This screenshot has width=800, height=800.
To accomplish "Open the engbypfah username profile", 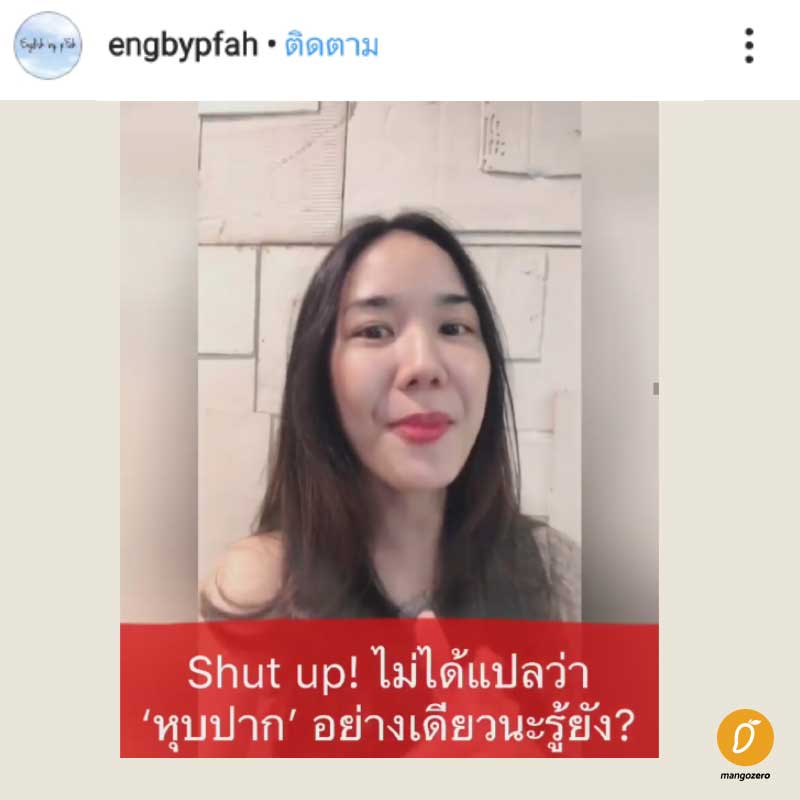I will pos(184,47).
